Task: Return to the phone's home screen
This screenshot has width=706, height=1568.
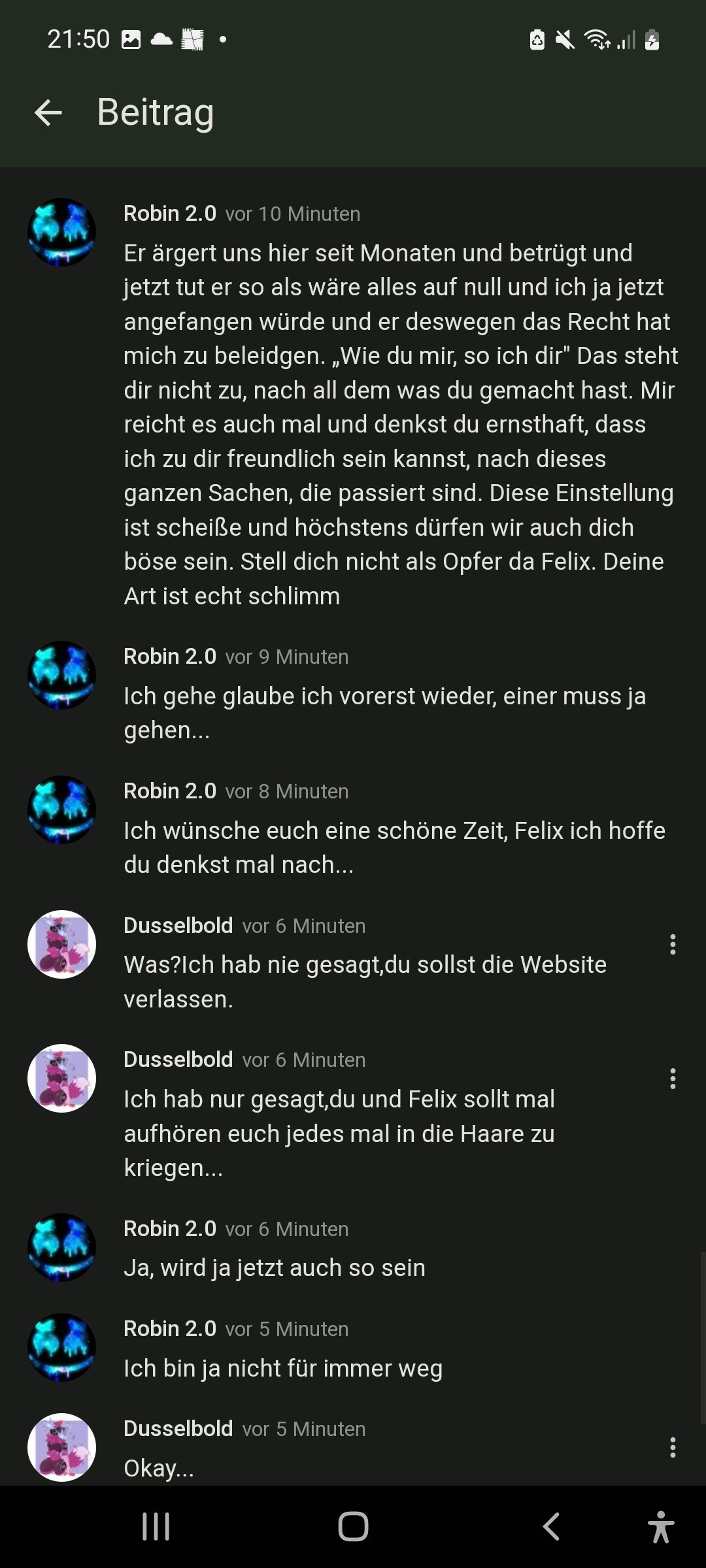Action: (353, 1527)
